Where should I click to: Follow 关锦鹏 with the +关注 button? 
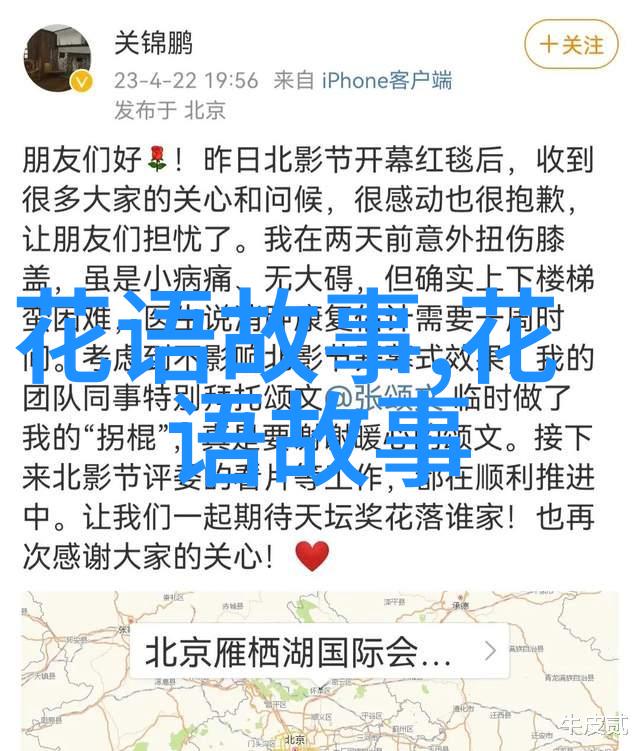point(572,45)
